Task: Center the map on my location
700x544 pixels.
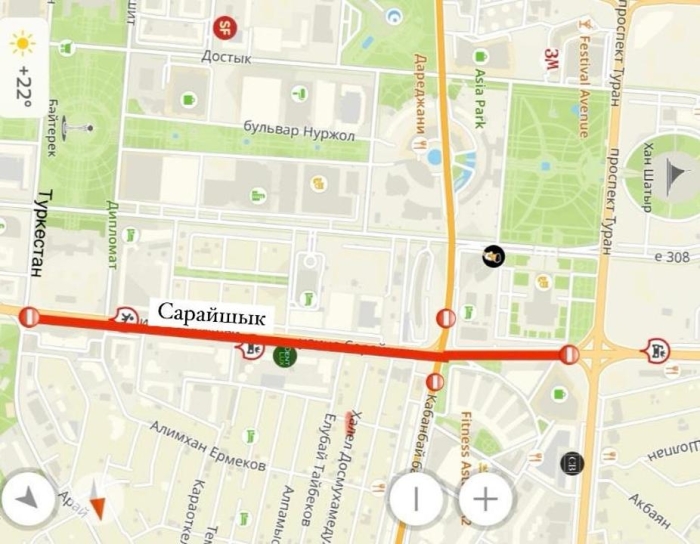Action: pyautogui.click(x=29, y=498)
